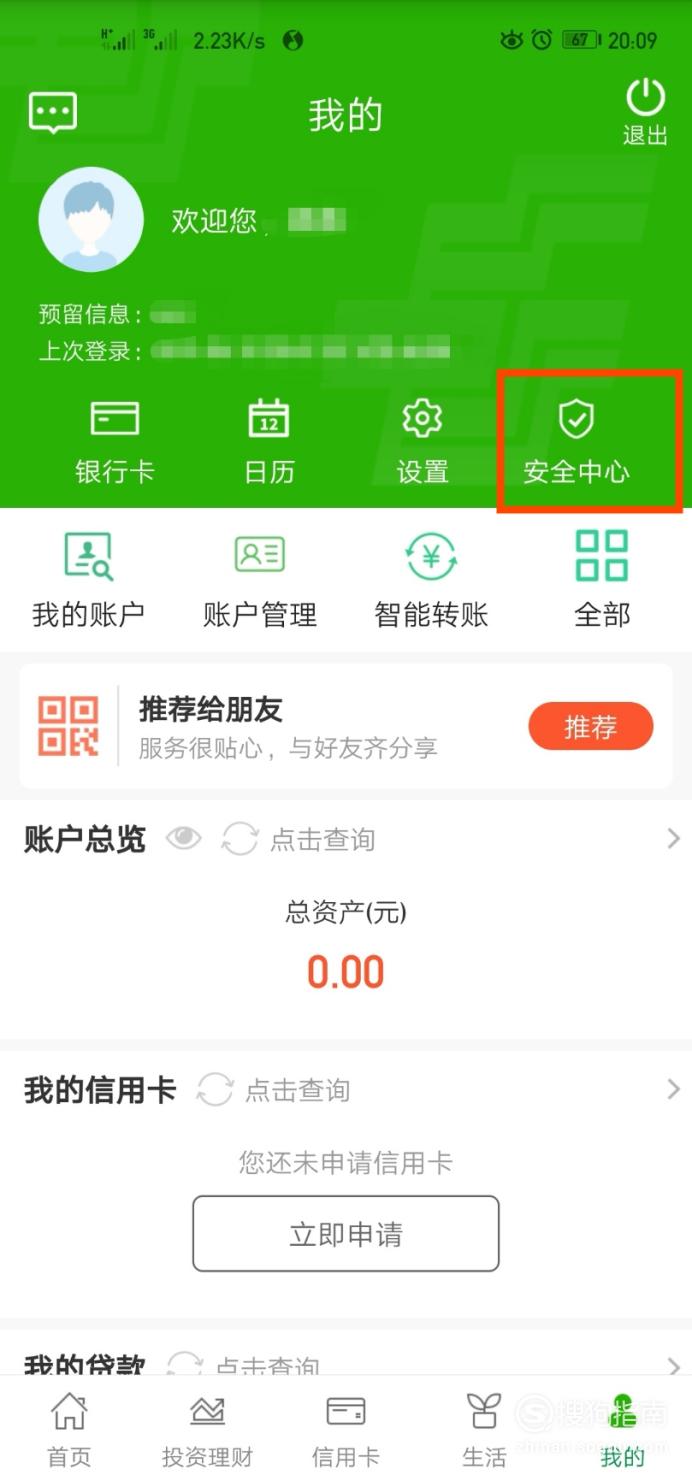
Task: Switch to the 投资理财 tab
Action: [207, 1430]
